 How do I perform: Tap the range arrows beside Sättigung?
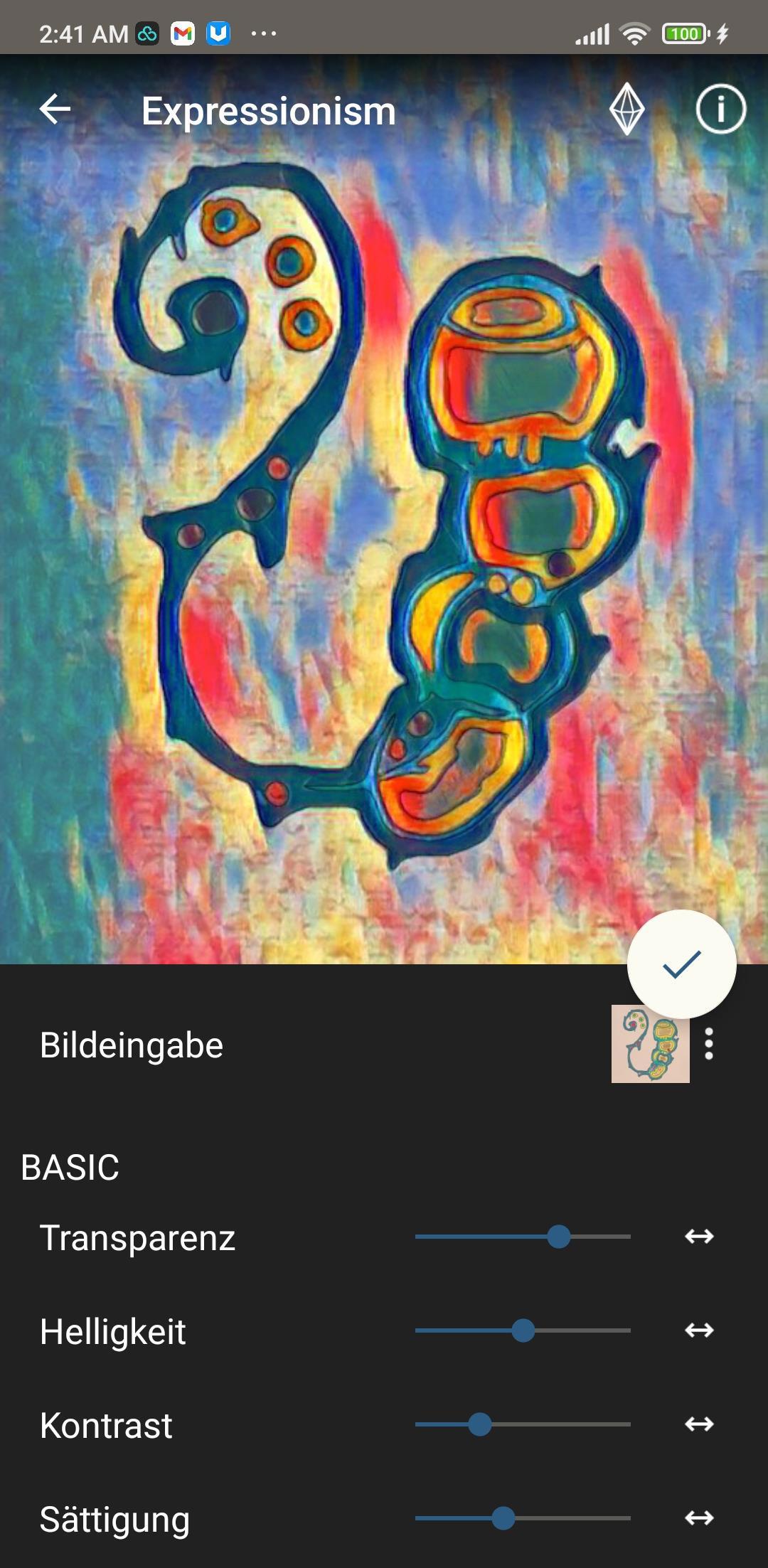click(699, 1518)
